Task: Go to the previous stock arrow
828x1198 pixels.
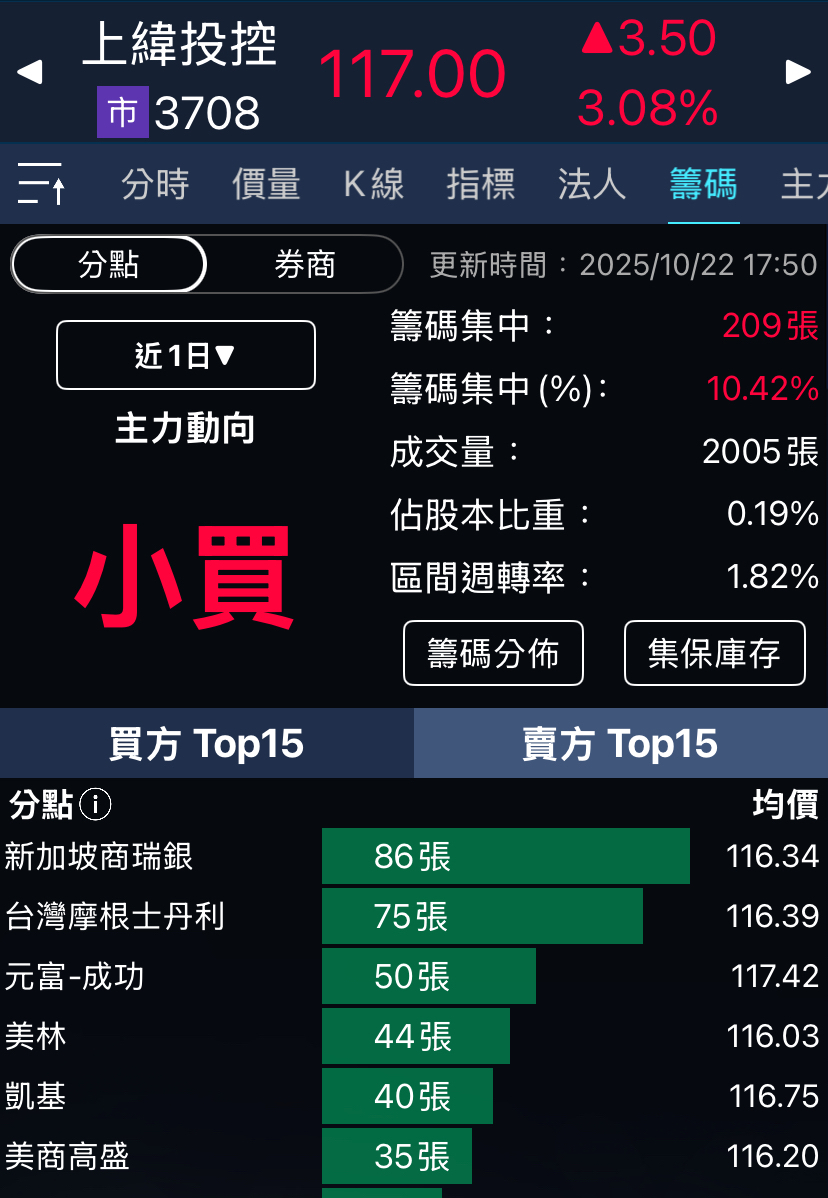Action: [x=29, y=73]
